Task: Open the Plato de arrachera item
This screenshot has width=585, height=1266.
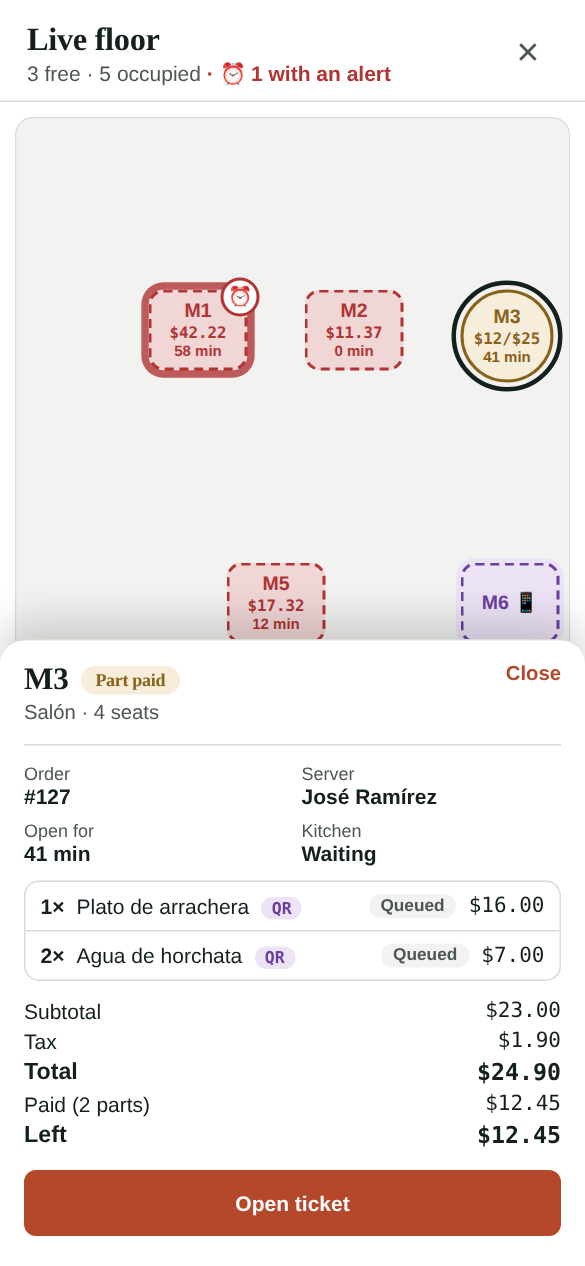Action: [292, 906]
